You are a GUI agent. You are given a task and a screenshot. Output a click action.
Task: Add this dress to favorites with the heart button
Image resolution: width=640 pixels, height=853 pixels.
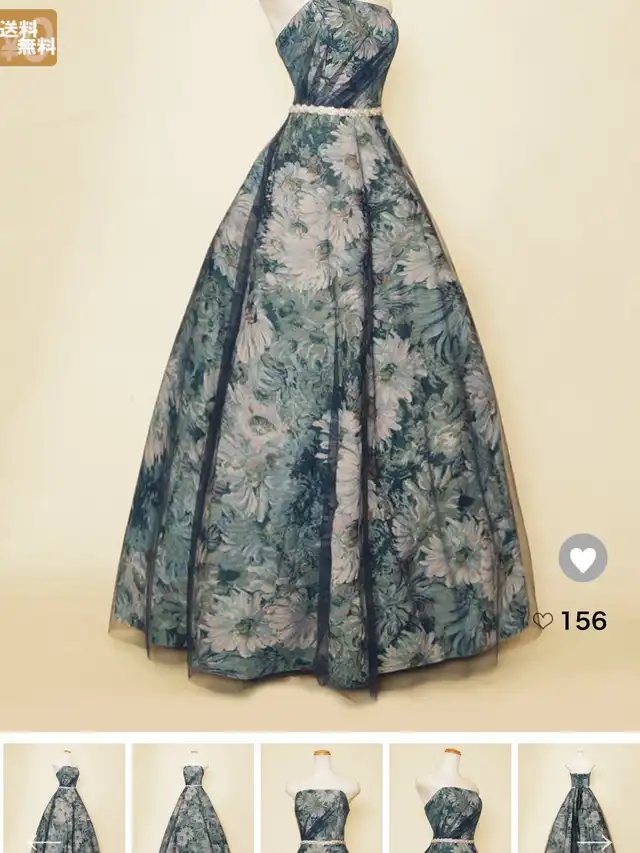[x=583, y=558]
